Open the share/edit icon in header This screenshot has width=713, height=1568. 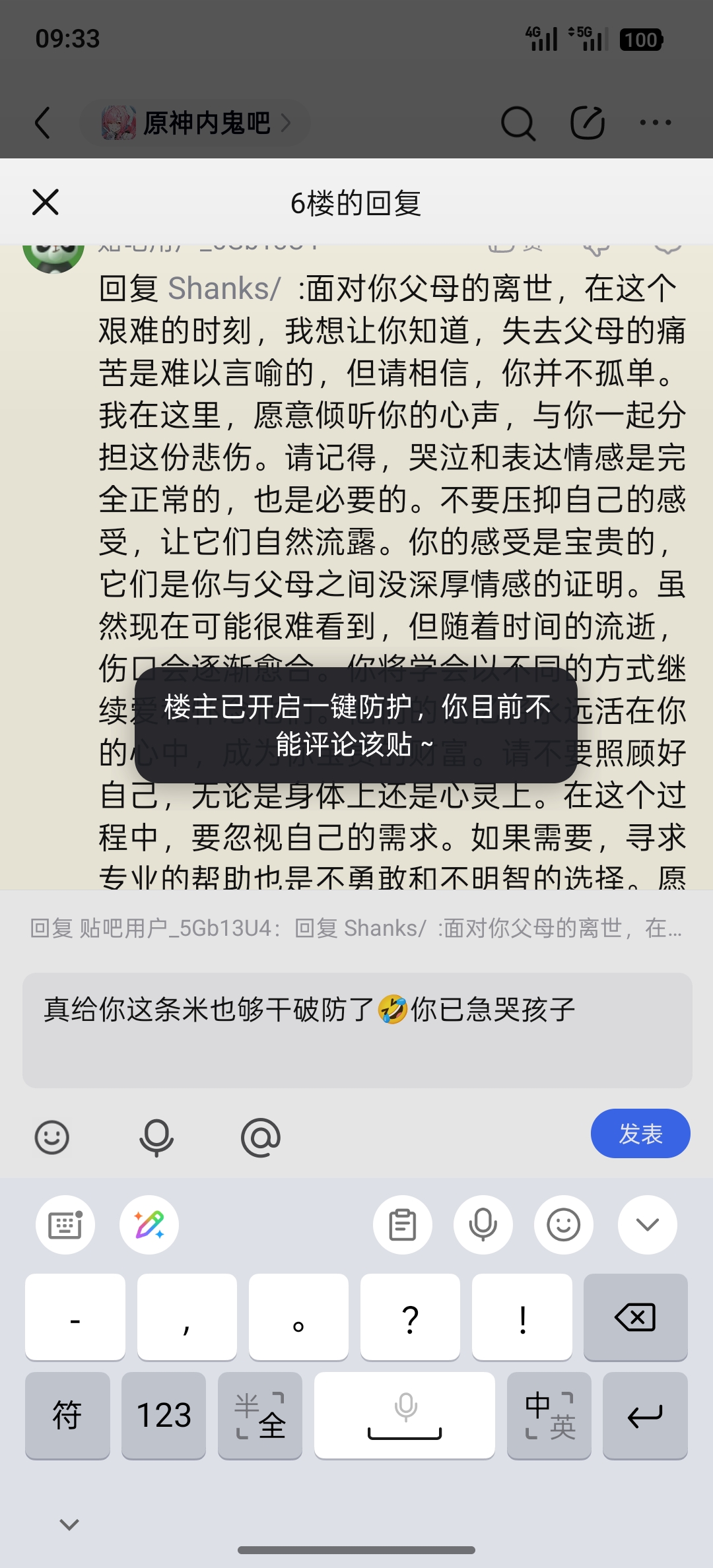588,123
